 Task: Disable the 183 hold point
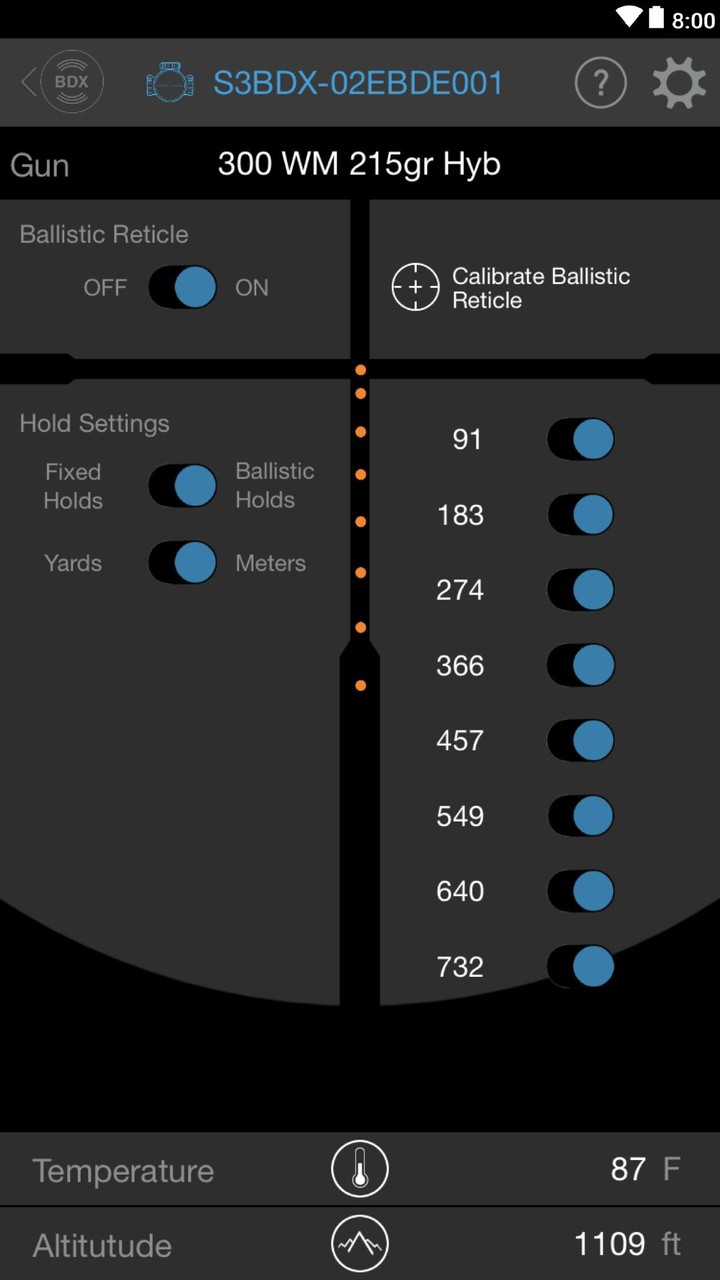(x=581, y=515)
